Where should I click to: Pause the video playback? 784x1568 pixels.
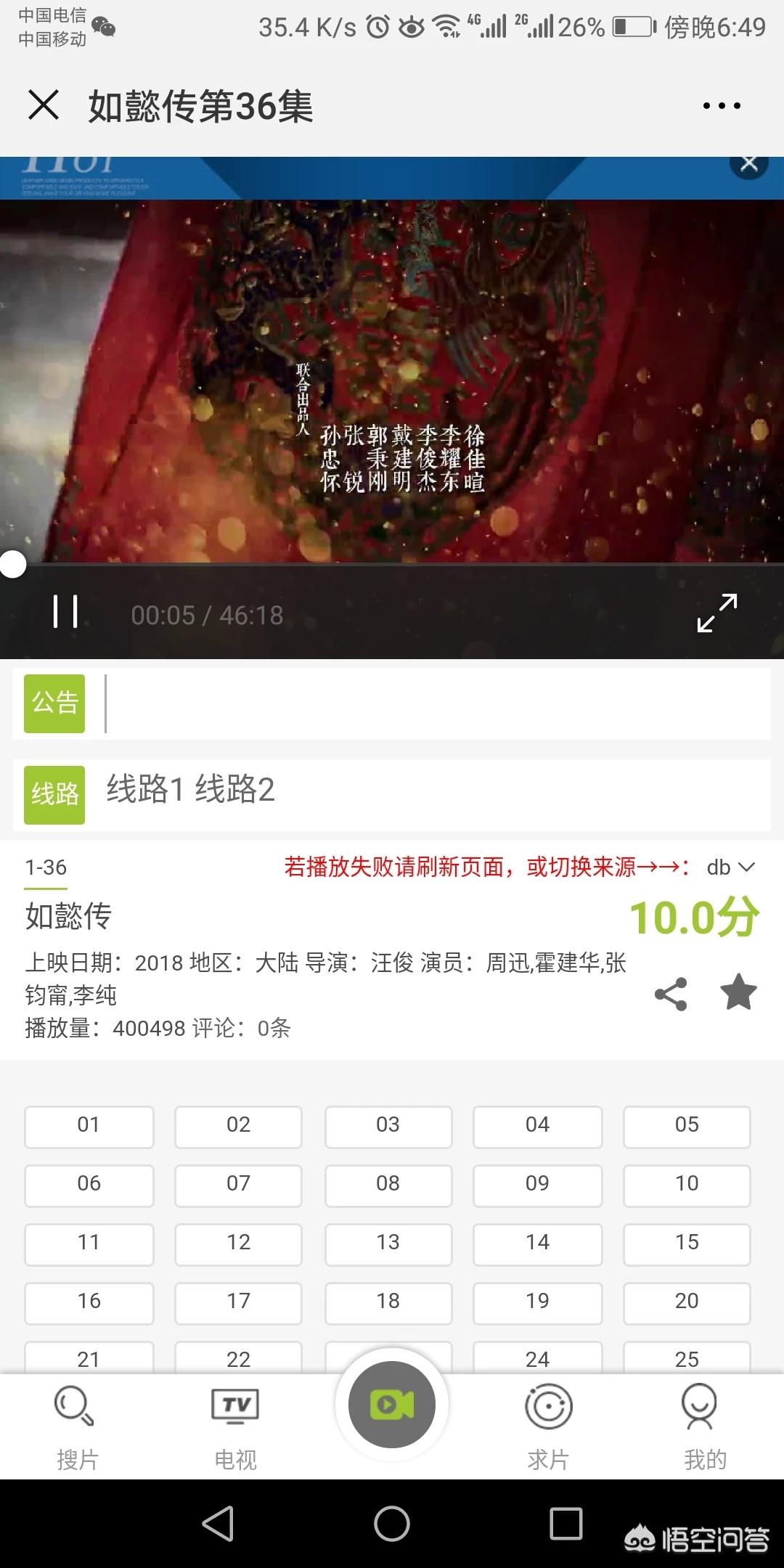[x=65, y=611]
